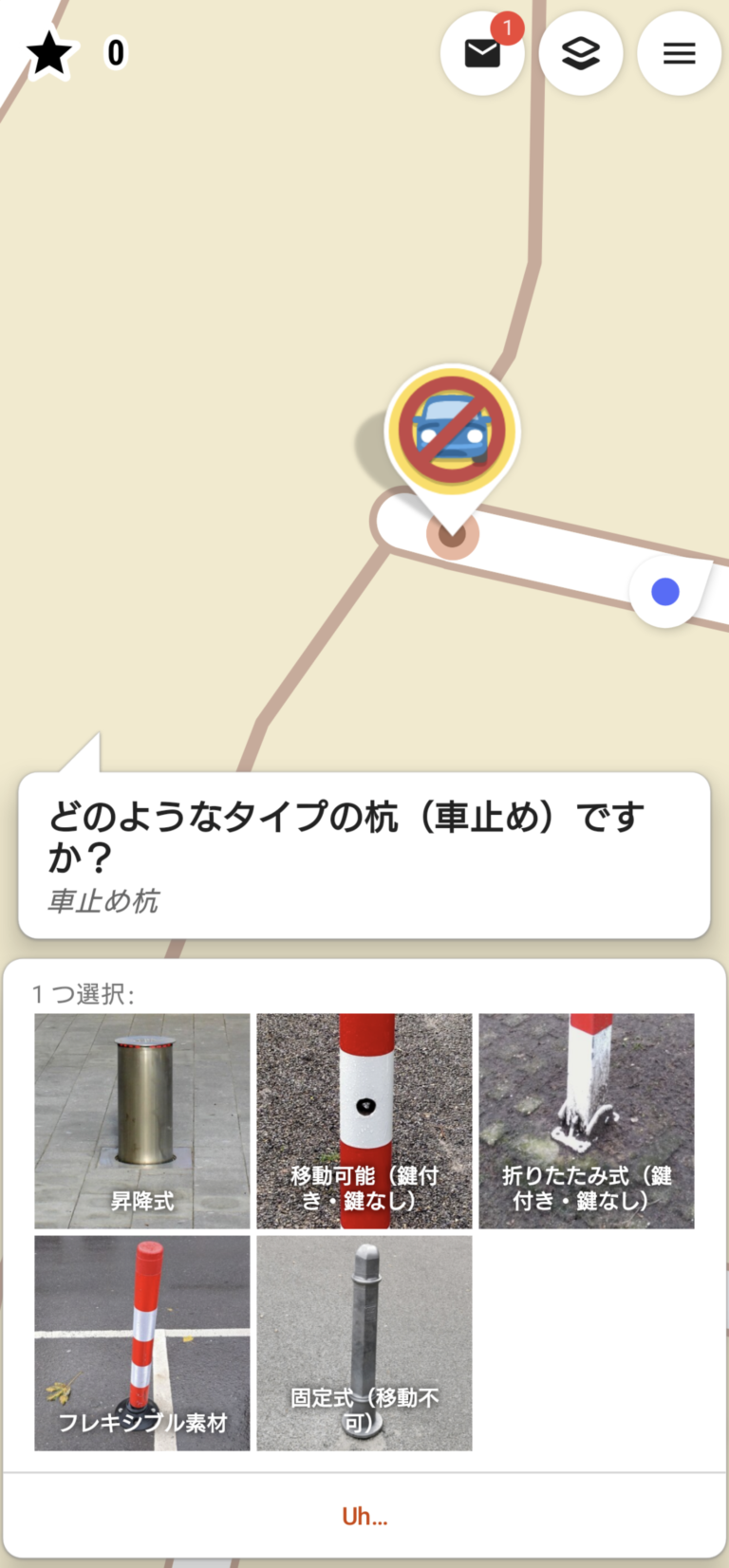The width and height of the screenshot is (729, 1568).
Task: Select the 昇降式 retractable bollard option
Action: pos(141,1120)
